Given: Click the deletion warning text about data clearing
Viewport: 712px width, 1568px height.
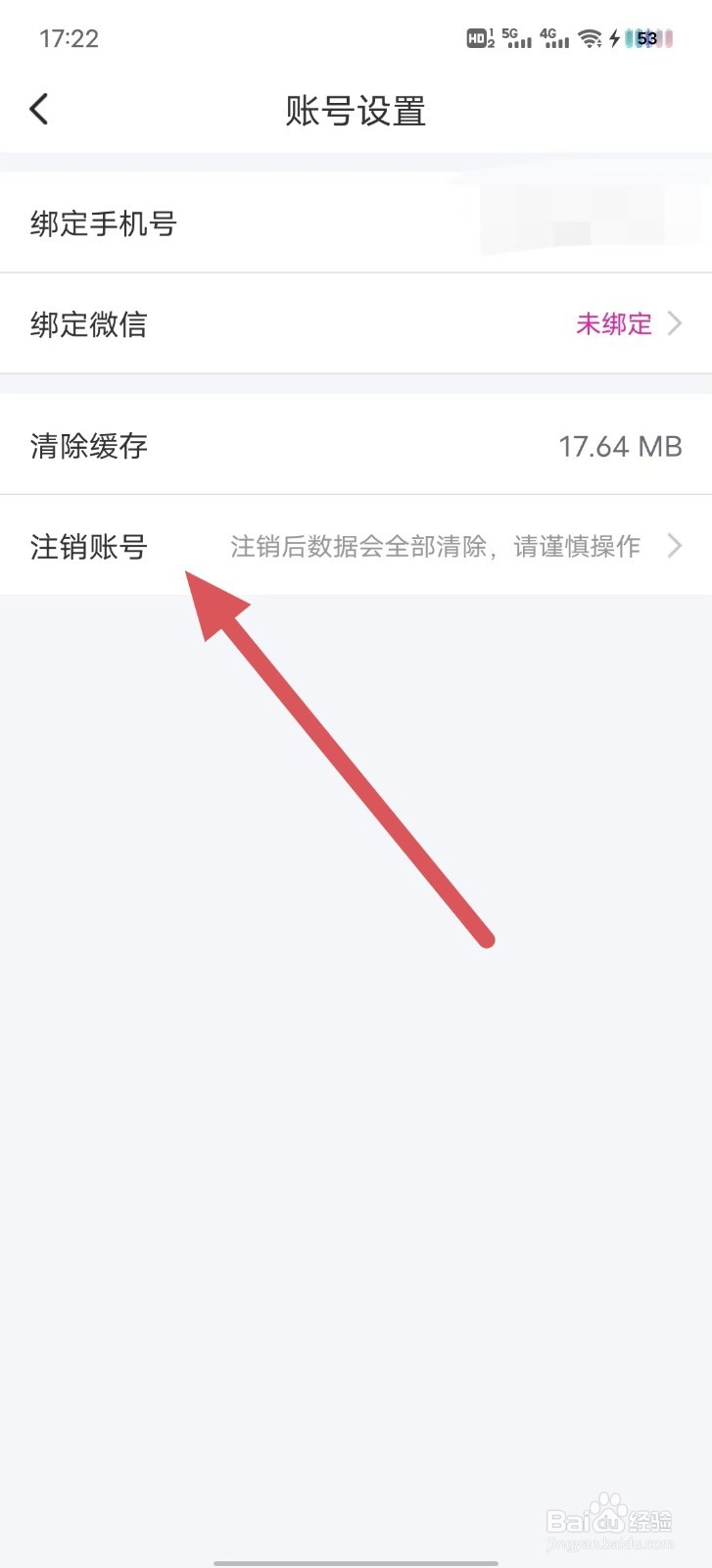Looking at the screenshot, I should tap(435, 546).
